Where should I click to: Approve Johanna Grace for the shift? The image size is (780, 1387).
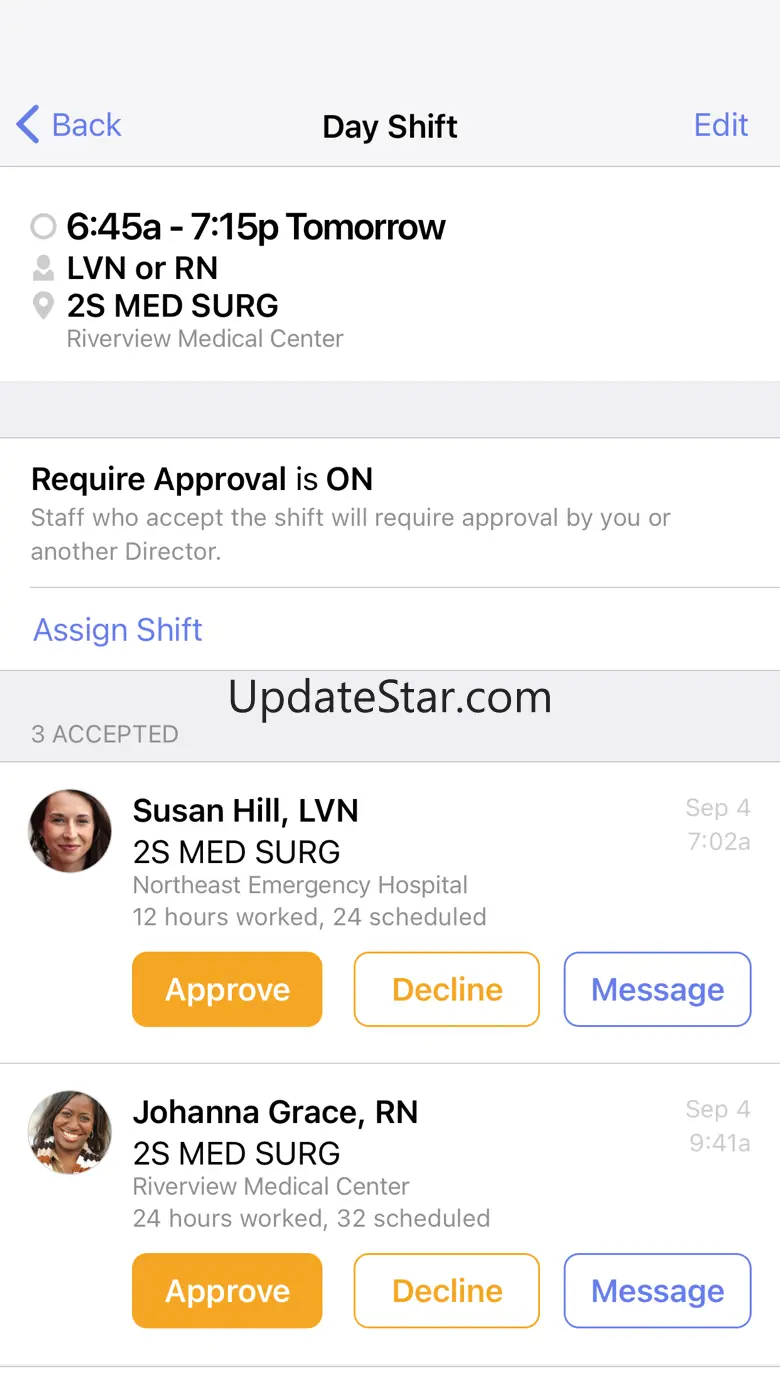click(227, 1291)
